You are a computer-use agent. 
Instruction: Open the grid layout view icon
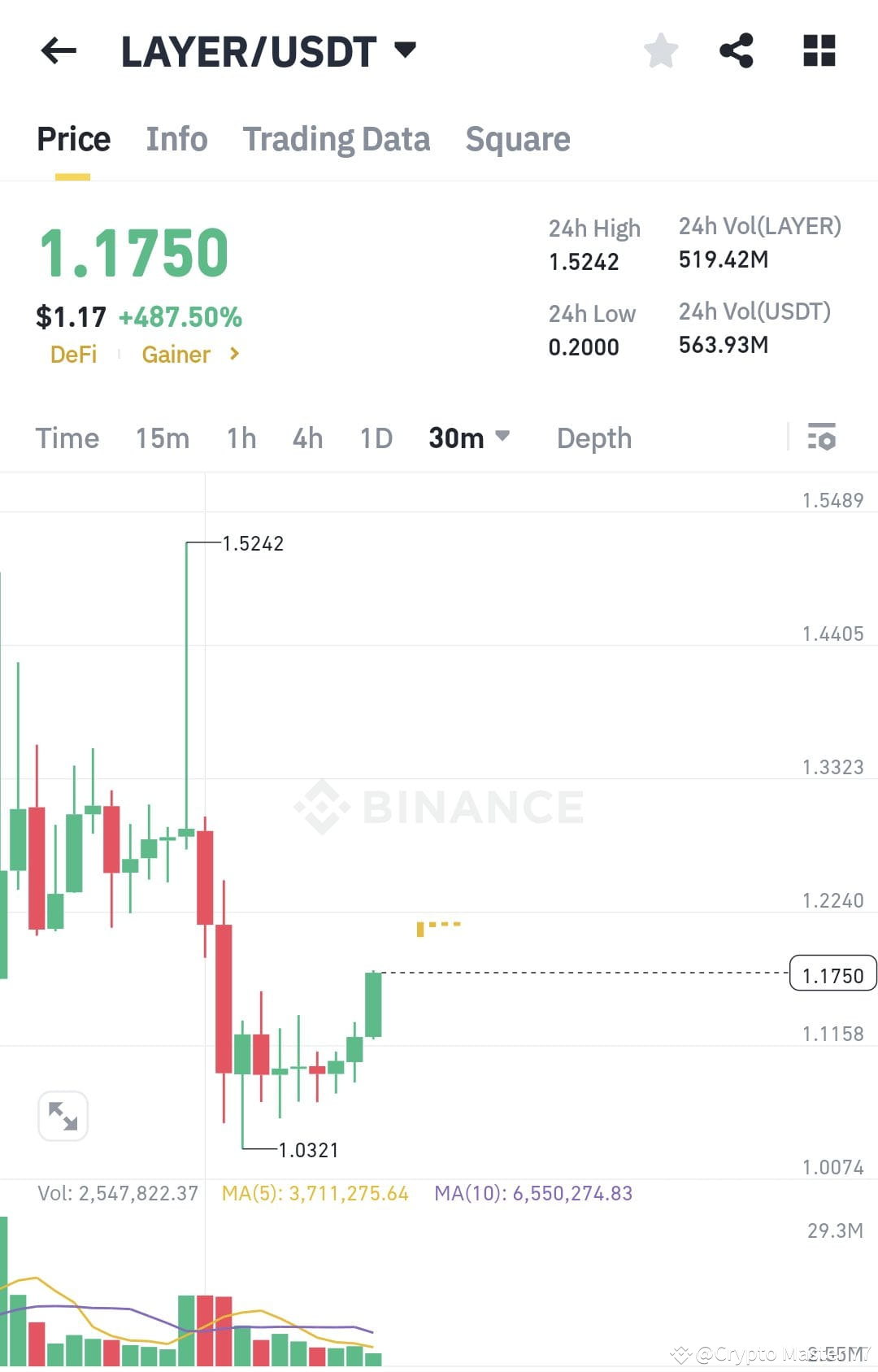click(x=818, y=50)
